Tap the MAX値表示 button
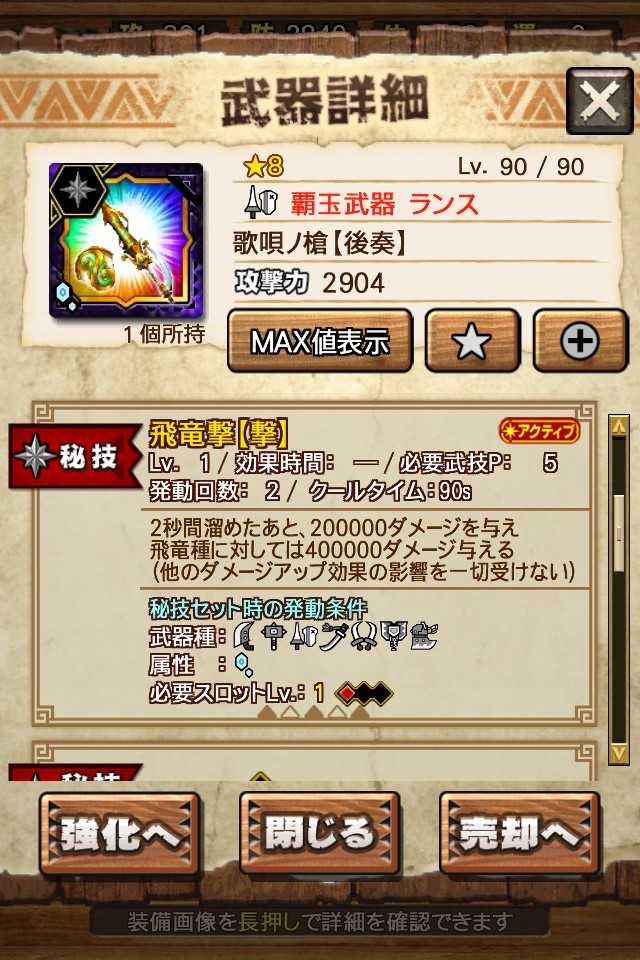 320,342
